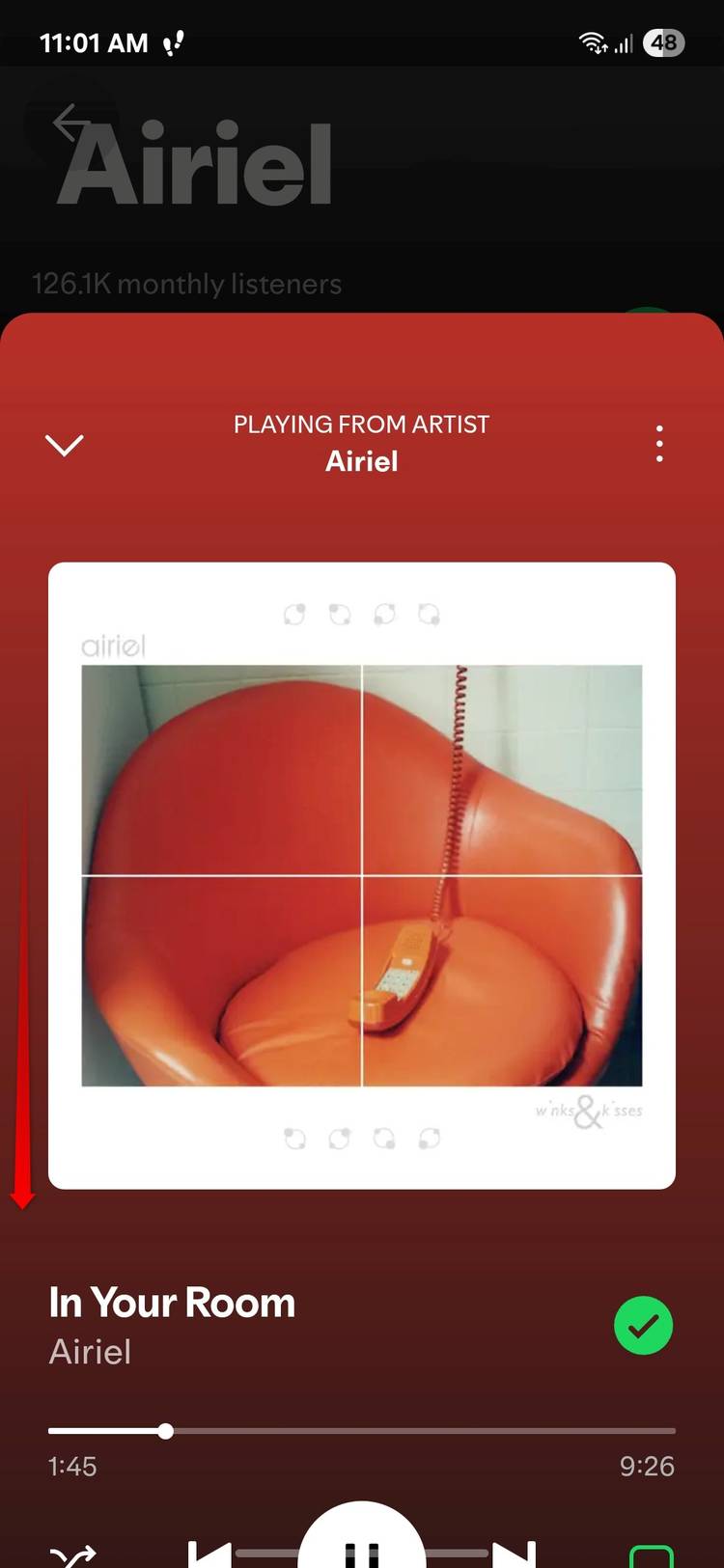Check battery level indicator in status bar
Screen dimensions: 724x1568
pyautogui.click(x=663, y=41)
